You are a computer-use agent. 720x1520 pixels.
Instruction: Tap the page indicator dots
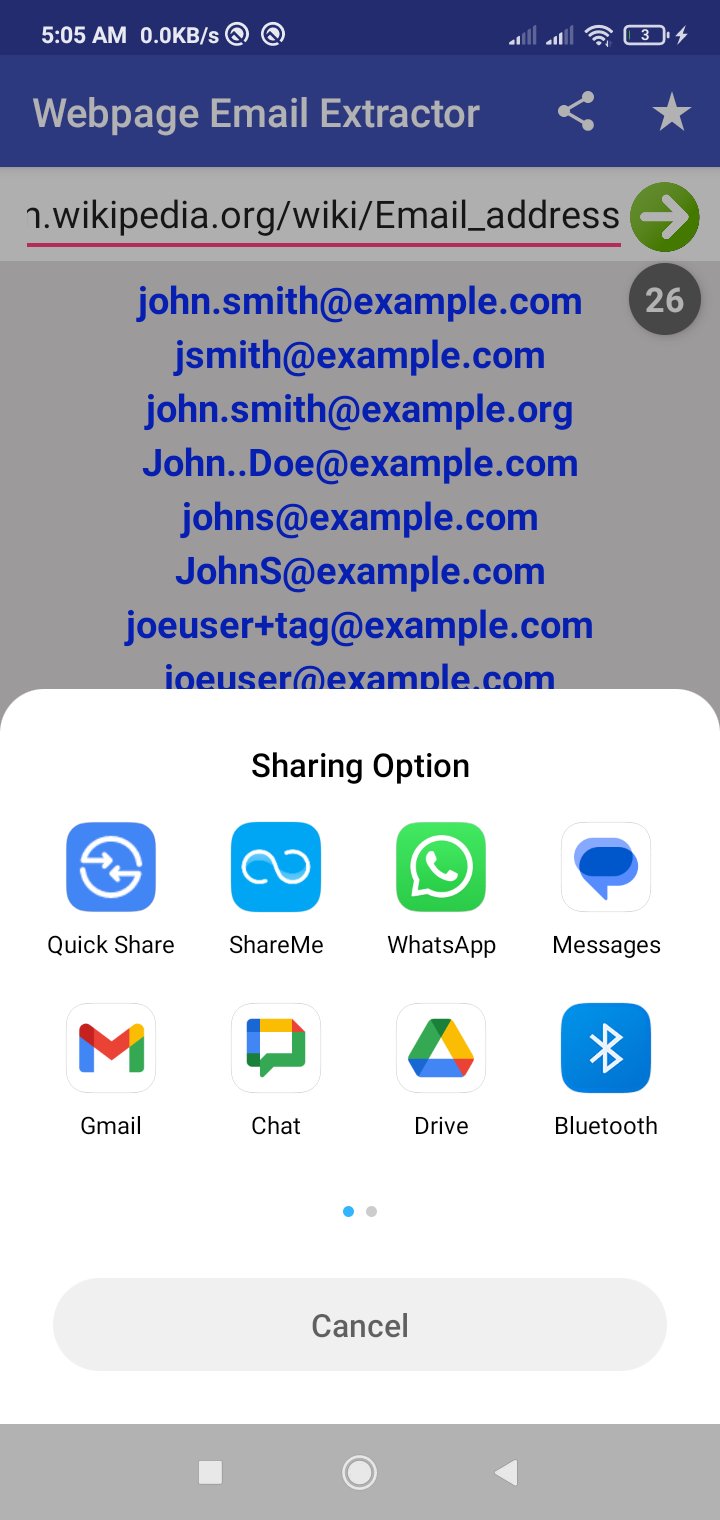click(x=360, y=1211)
